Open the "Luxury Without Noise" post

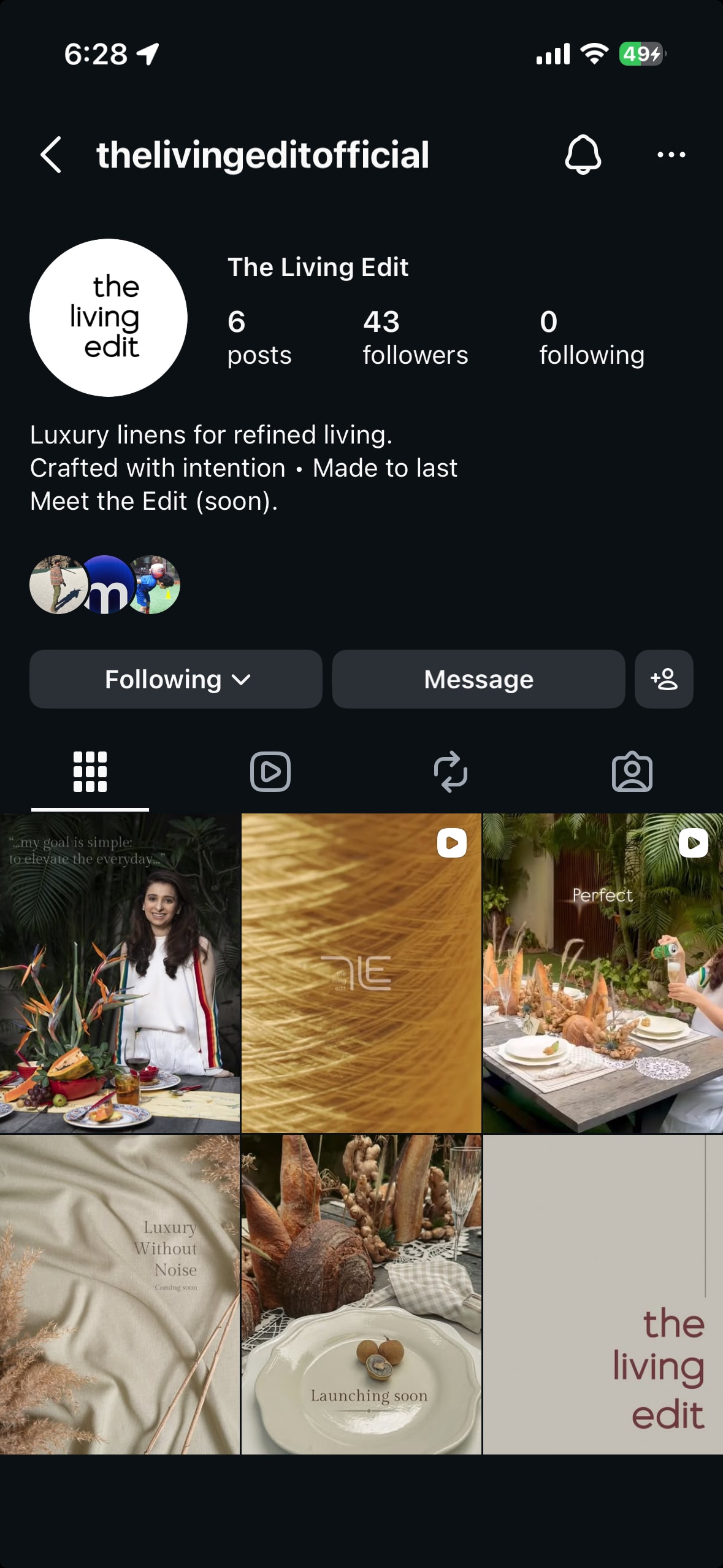tap(120, 1294)
